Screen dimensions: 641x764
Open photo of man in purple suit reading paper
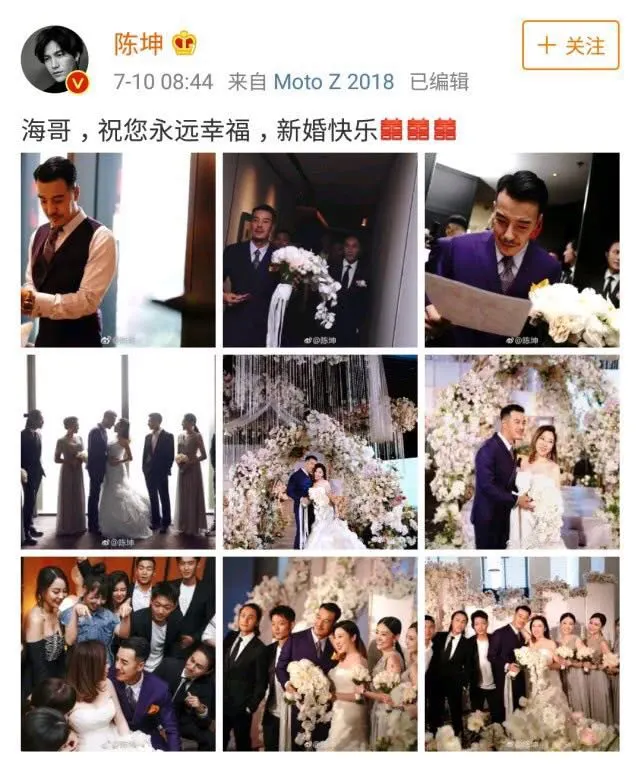click(522, 250)
